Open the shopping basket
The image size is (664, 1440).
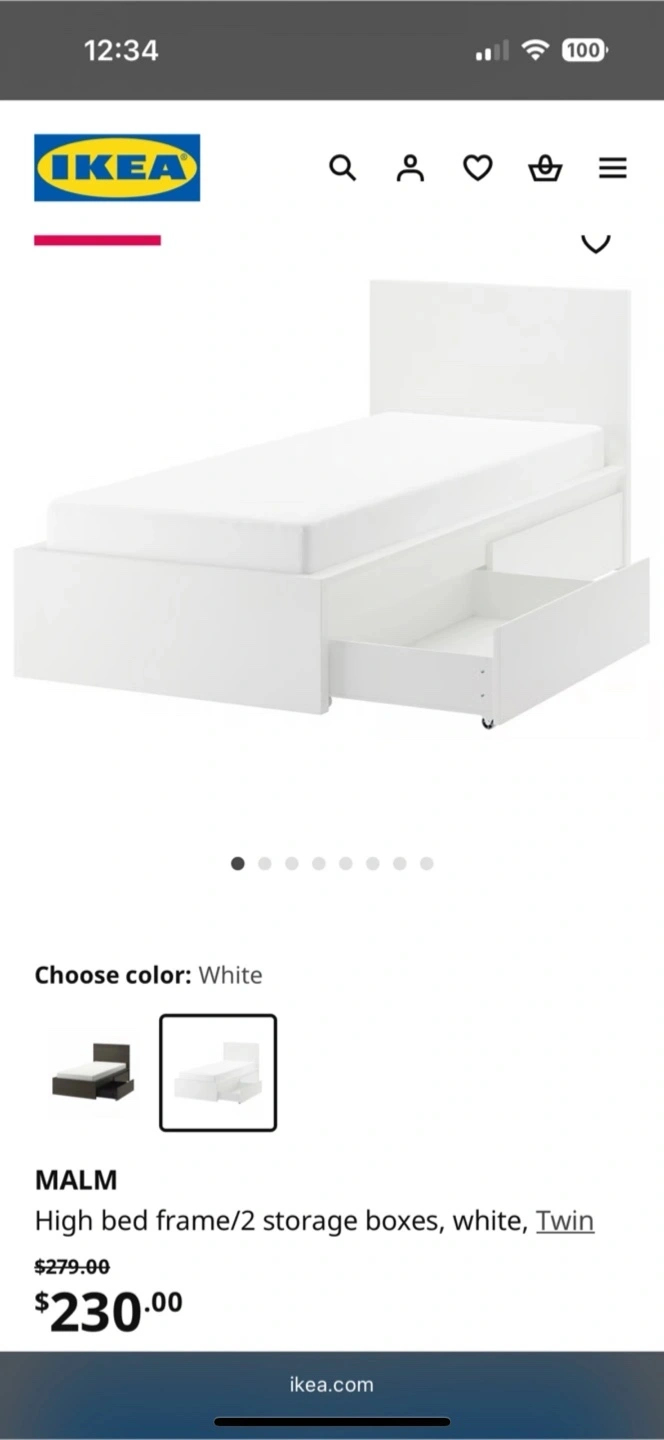(545, 168)
